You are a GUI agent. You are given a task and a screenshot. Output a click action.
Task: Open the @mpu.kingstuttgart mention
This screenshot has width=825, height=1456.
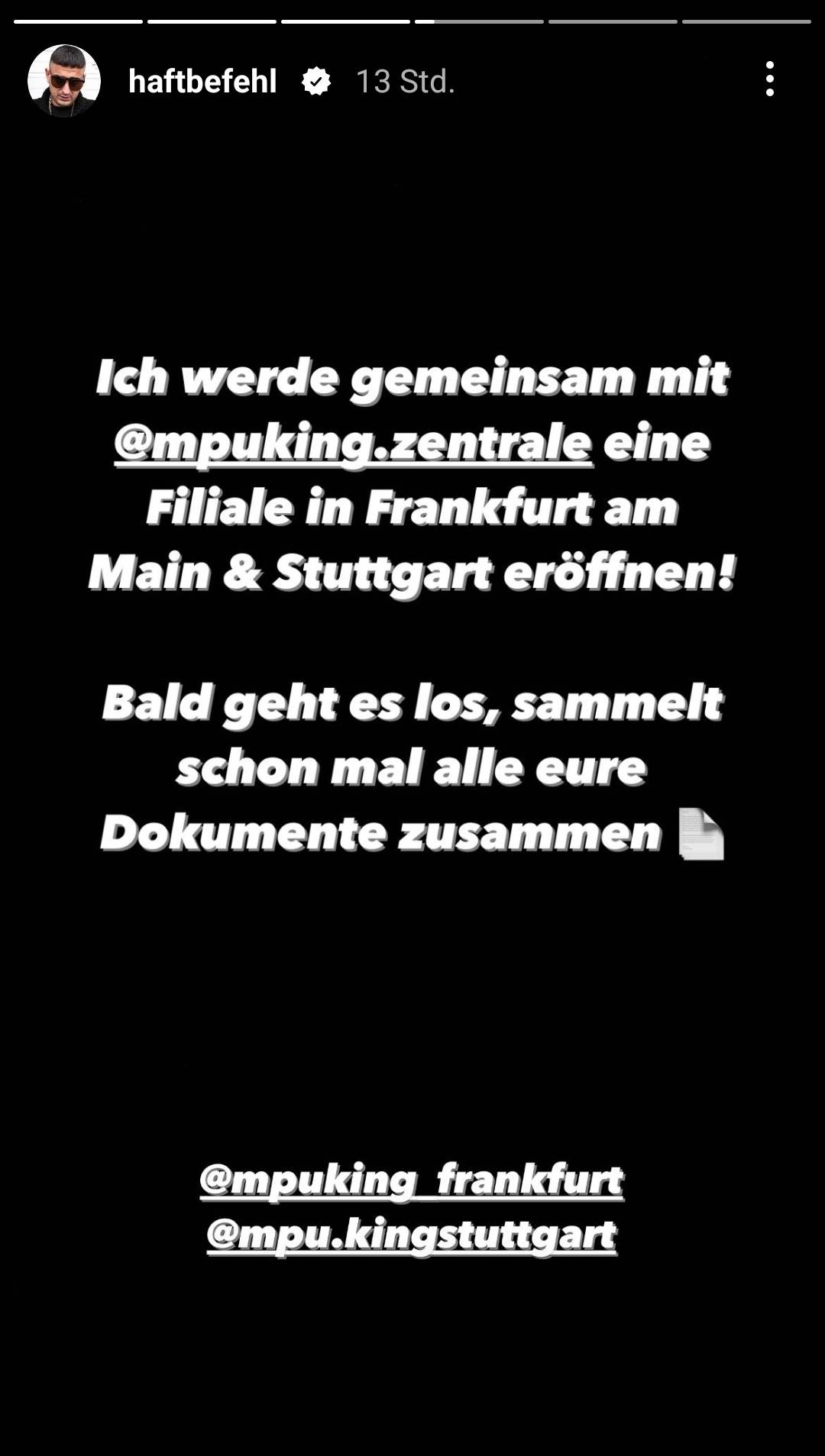coord(412,1235)
